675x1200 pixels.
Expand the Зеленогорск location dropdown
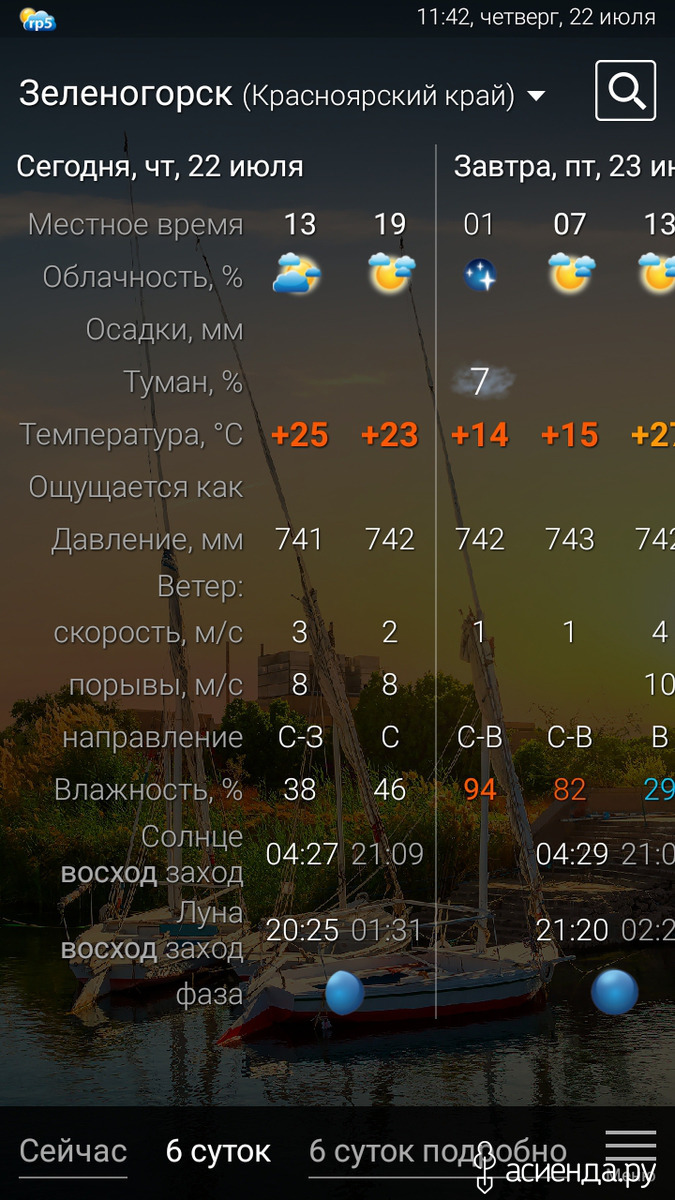536,96
